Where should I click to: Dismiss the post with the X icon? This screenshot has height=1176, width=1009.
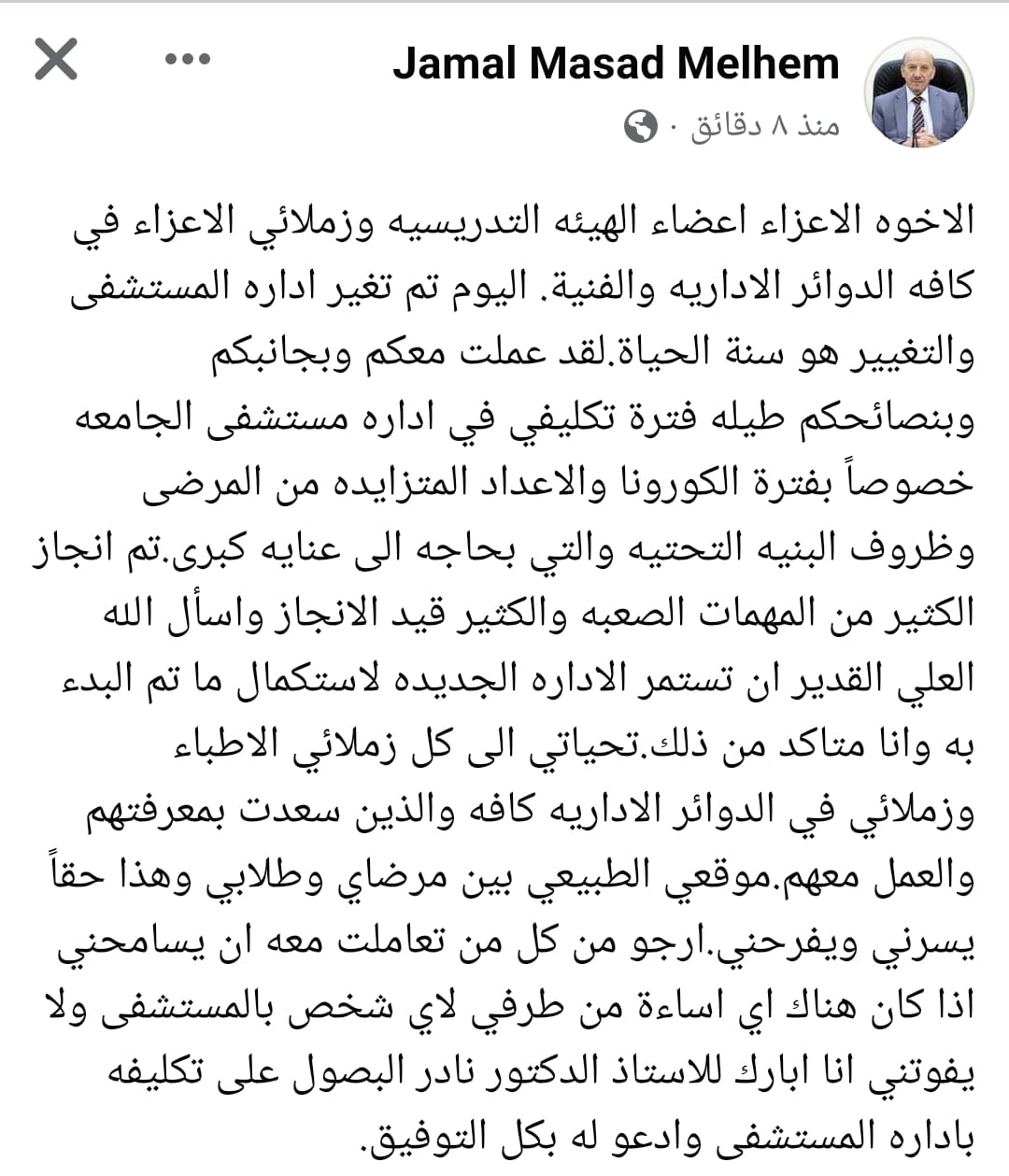pos(56,61)
